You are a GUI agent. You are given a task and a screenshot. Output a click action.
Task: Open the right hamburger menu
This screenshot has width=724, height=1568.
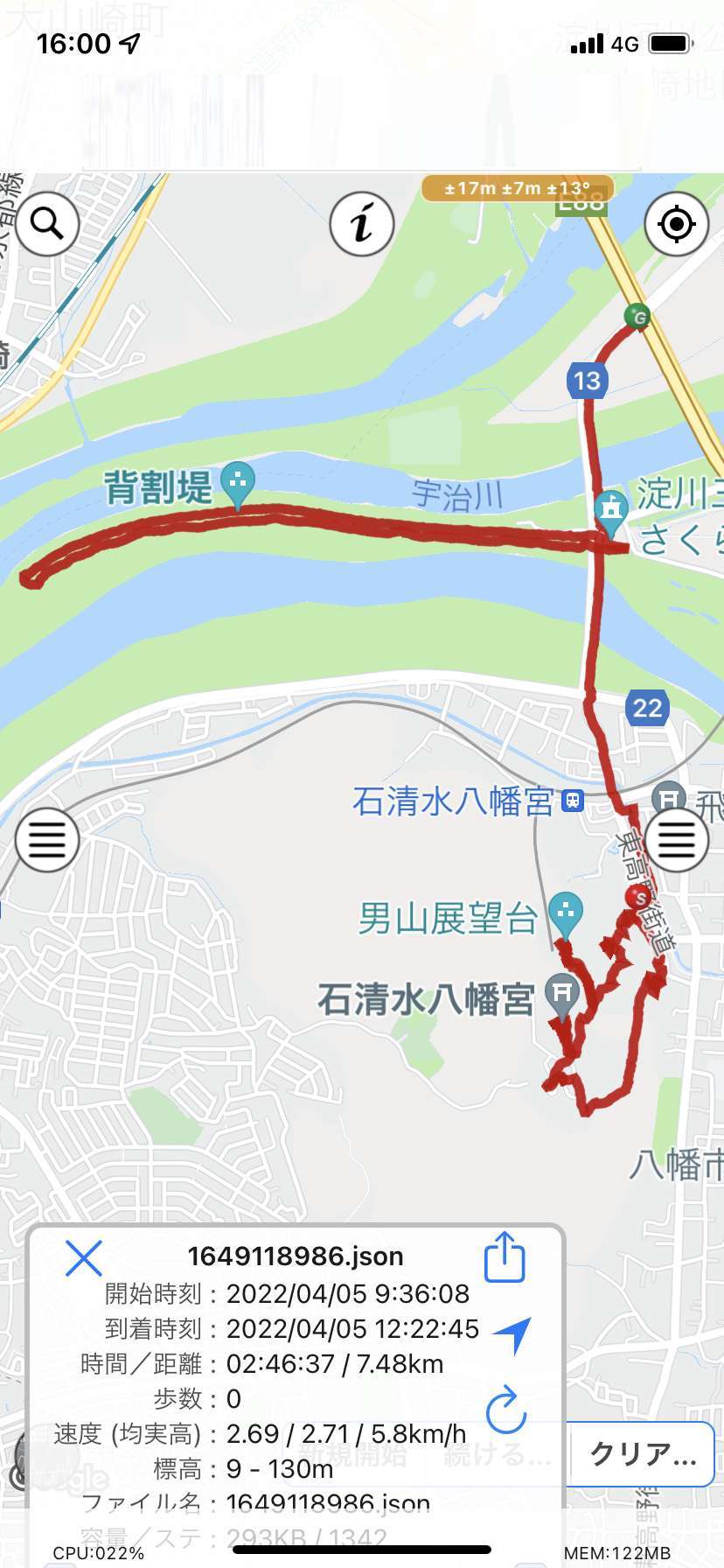[x=676, y=840]
